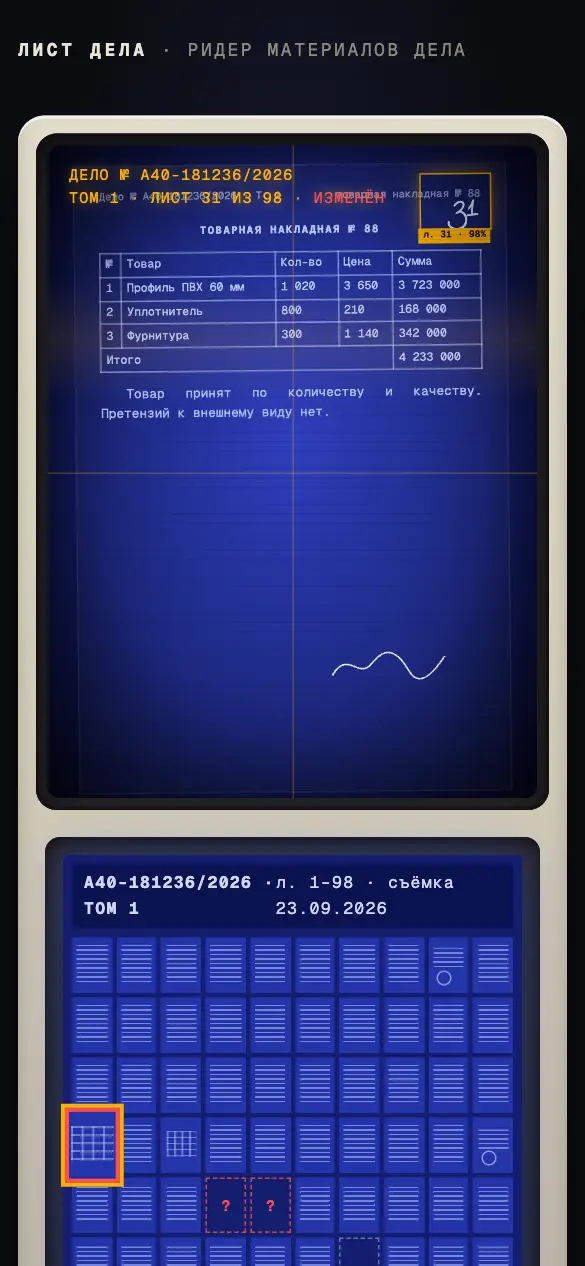
Task: Select the unhighlighted table sheet thumbnail
Action: point(181,1145)
